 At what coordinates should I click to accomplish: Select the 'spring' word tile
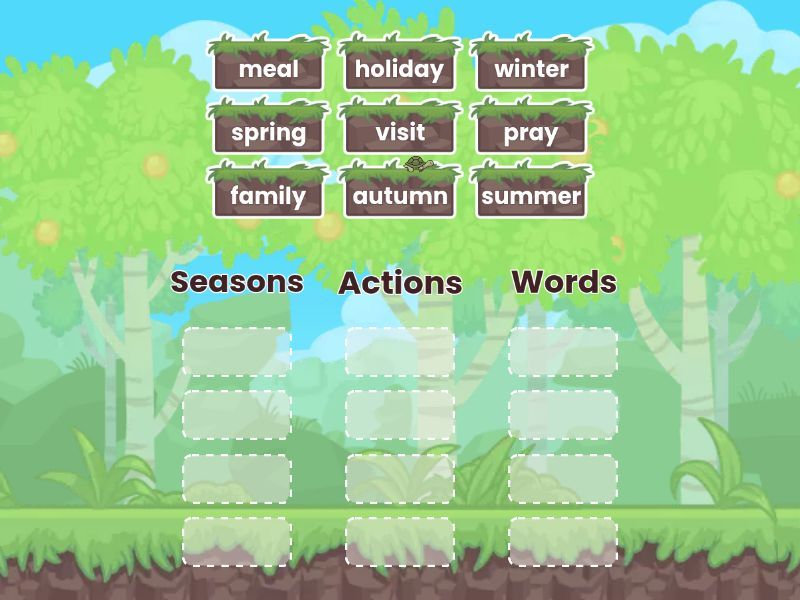[x=268, y=132]
